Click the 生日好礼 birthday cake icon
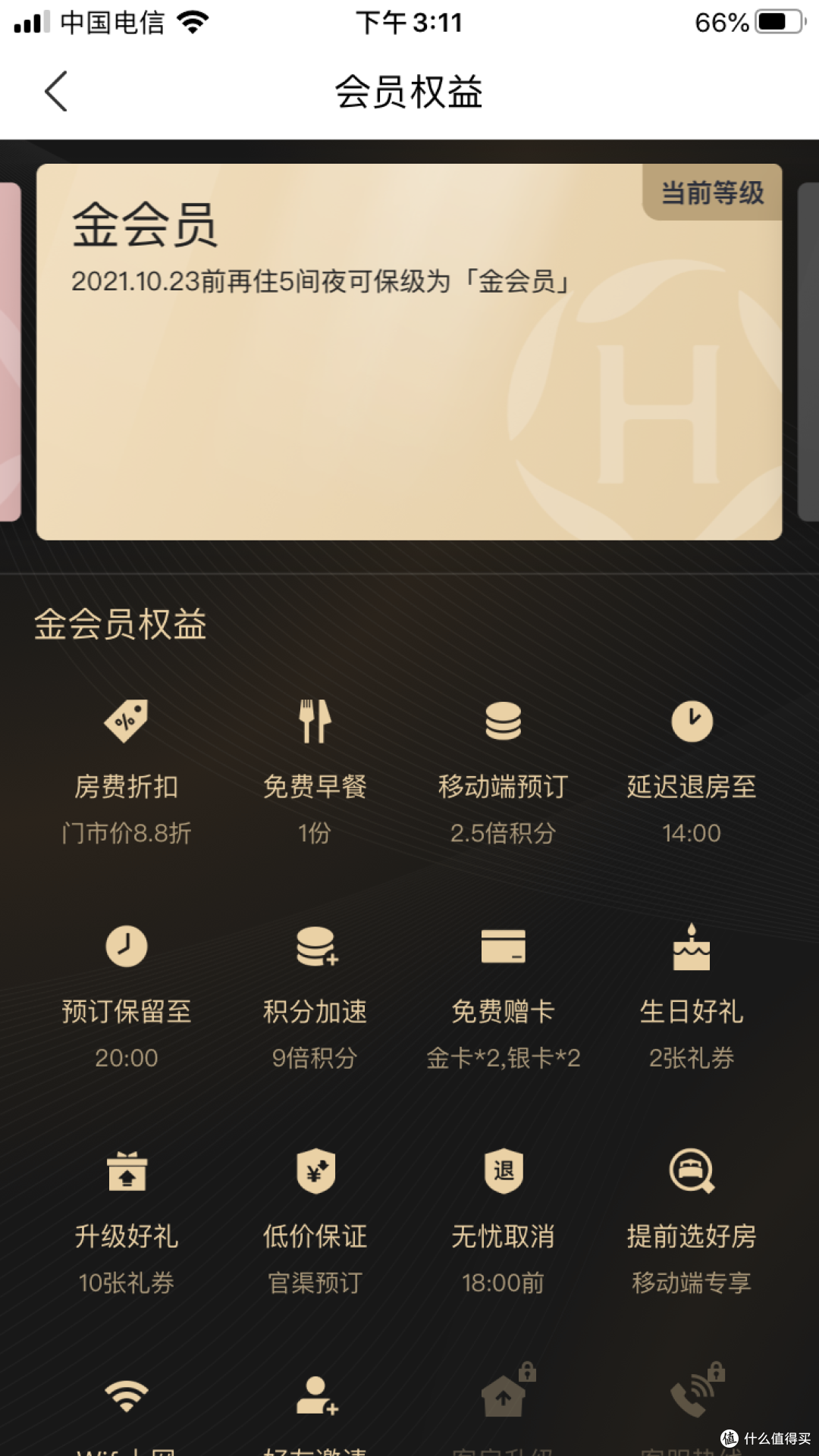Image resolution: width=819 pixels, height=1456 pixels. [x=691, y=946]
